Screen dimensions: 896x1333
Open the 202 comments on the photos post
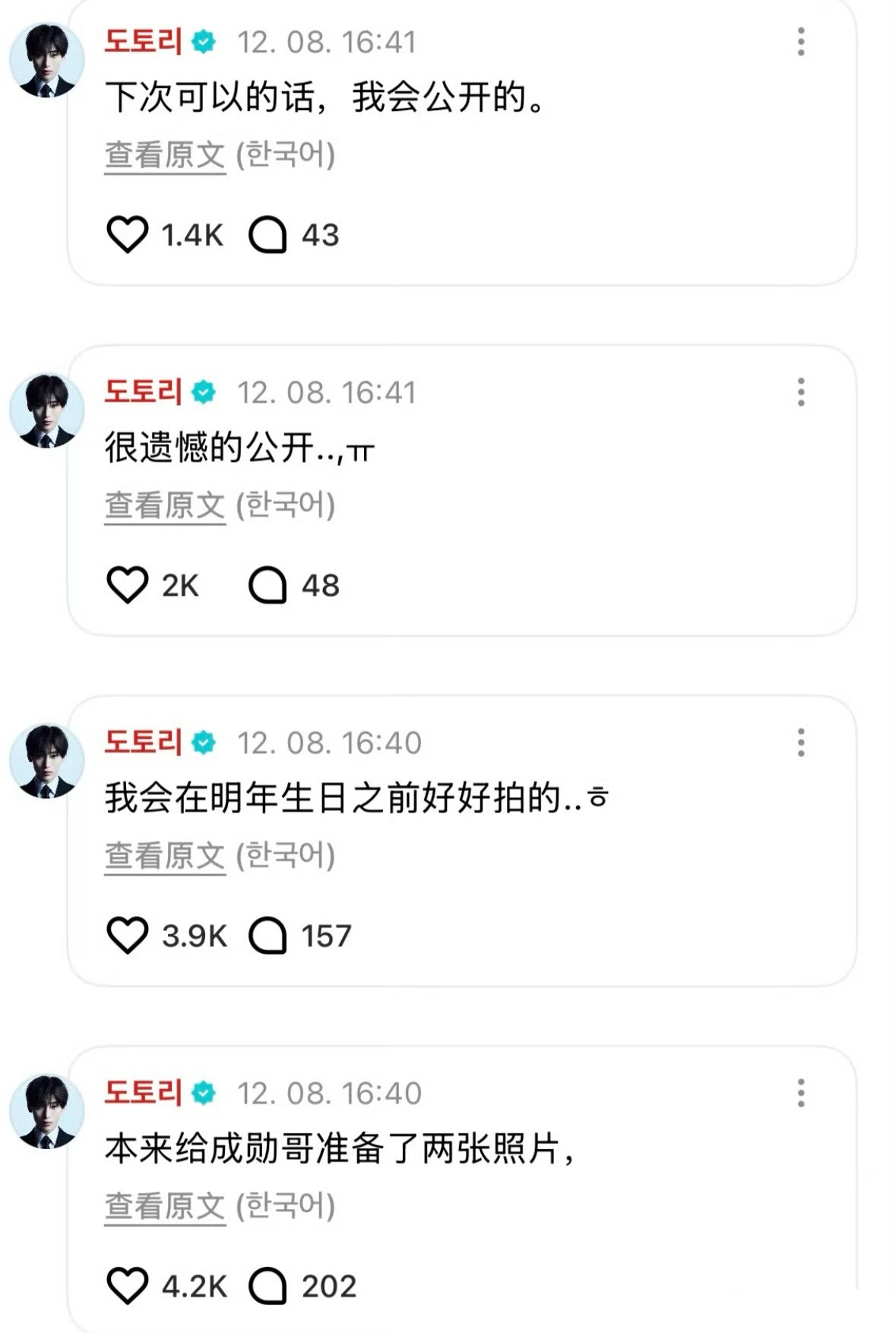[268, 1286]
